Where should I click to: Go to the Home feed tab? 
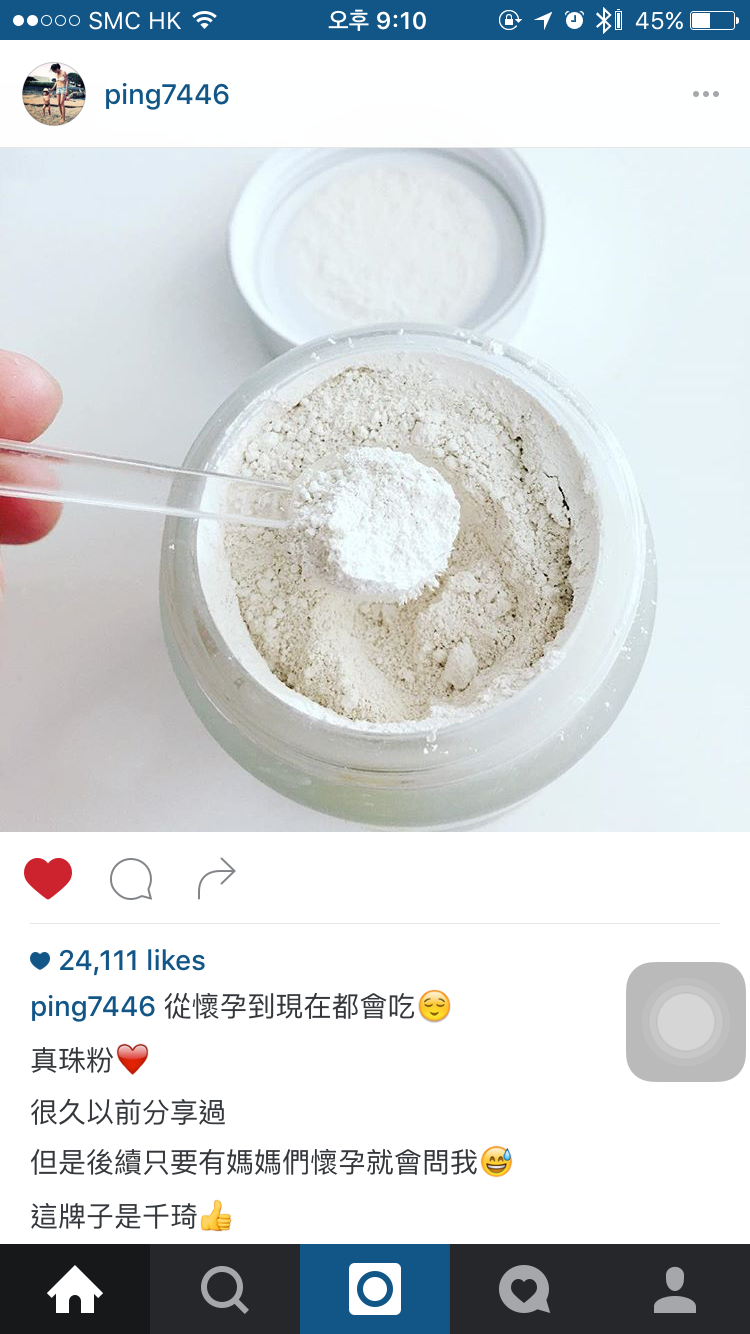pyautogui.click(x=75, y=1289)
